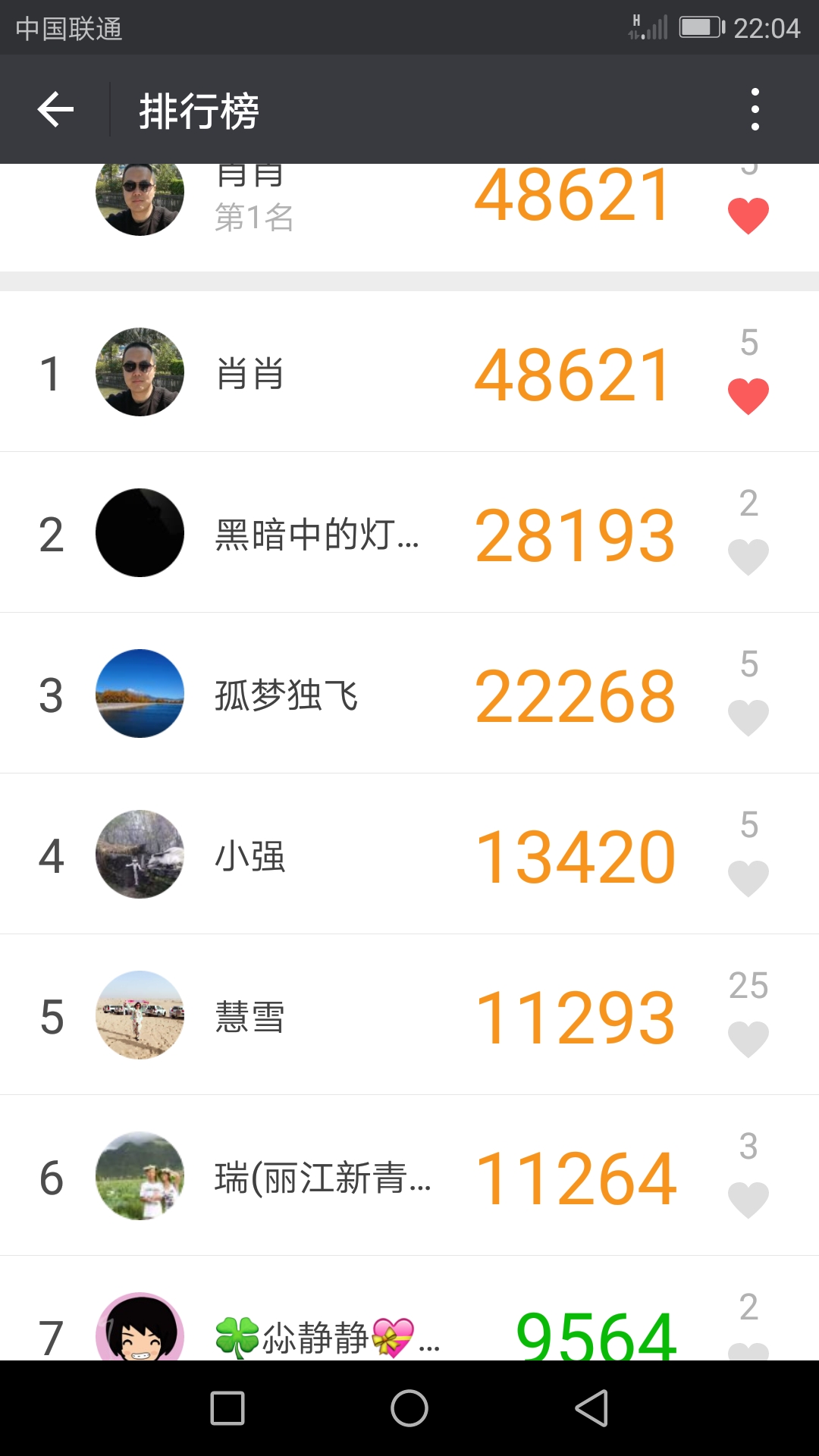
Task: Like 慧雪's 11293 steps
Action: (748, 1039)
